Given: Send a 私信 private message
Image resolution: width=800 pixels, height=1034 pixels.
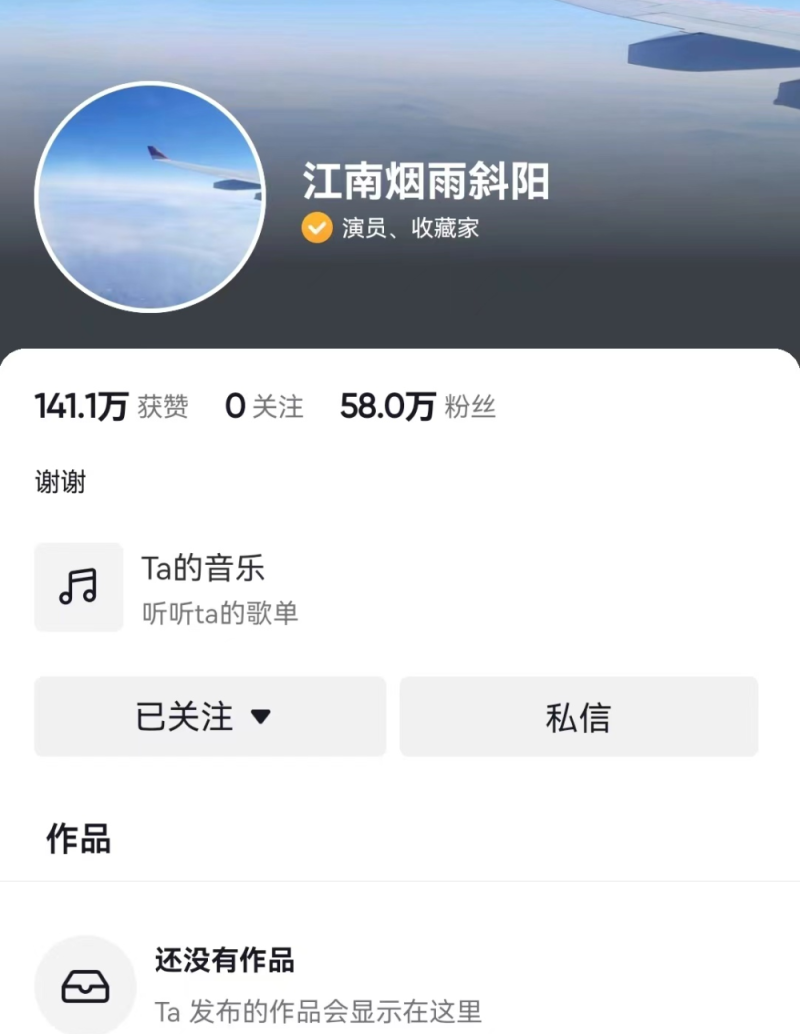Looking at the screenshot, I should [x=578, y=716].
